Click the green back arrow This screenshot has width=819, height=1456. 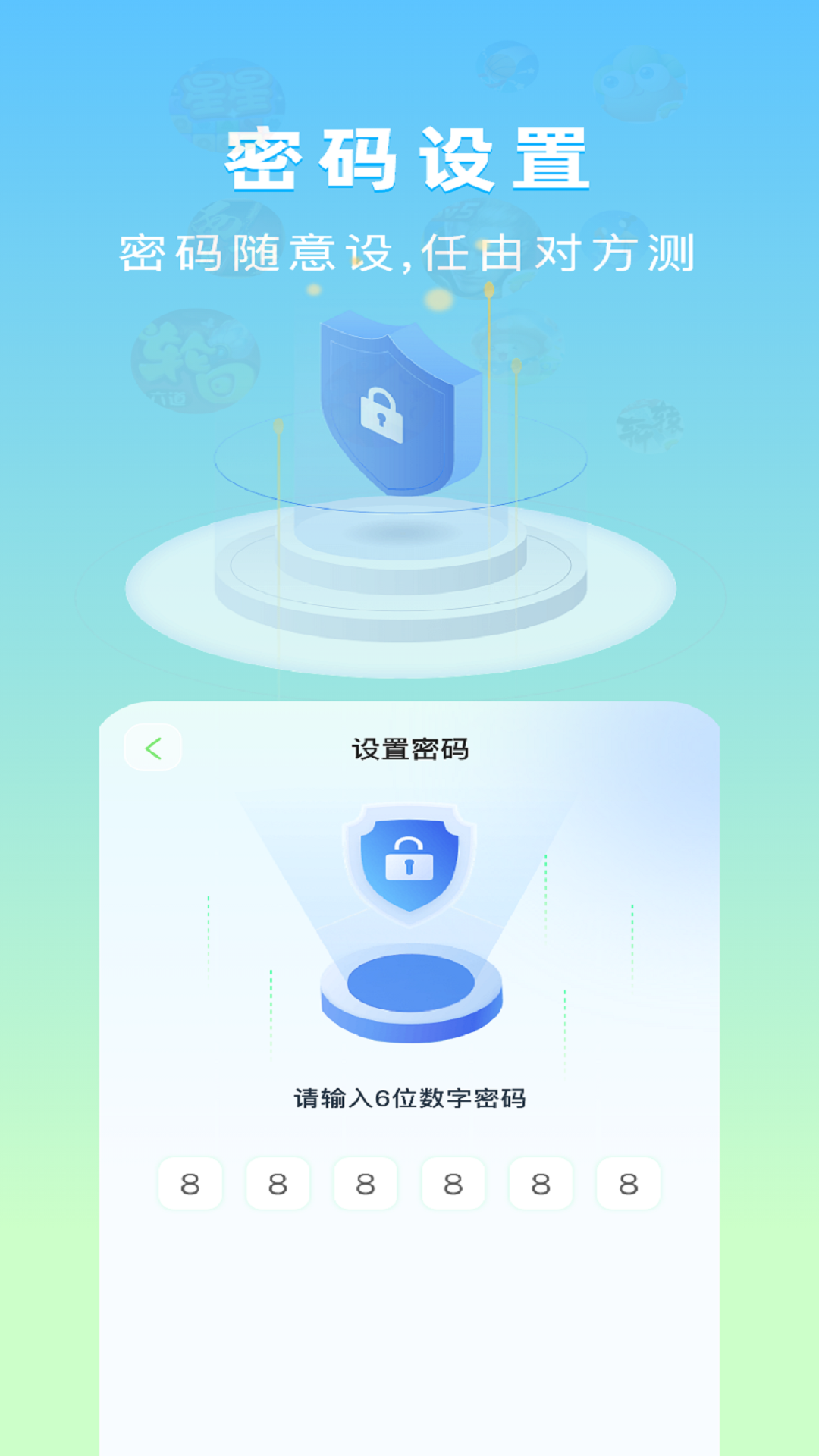155,746
